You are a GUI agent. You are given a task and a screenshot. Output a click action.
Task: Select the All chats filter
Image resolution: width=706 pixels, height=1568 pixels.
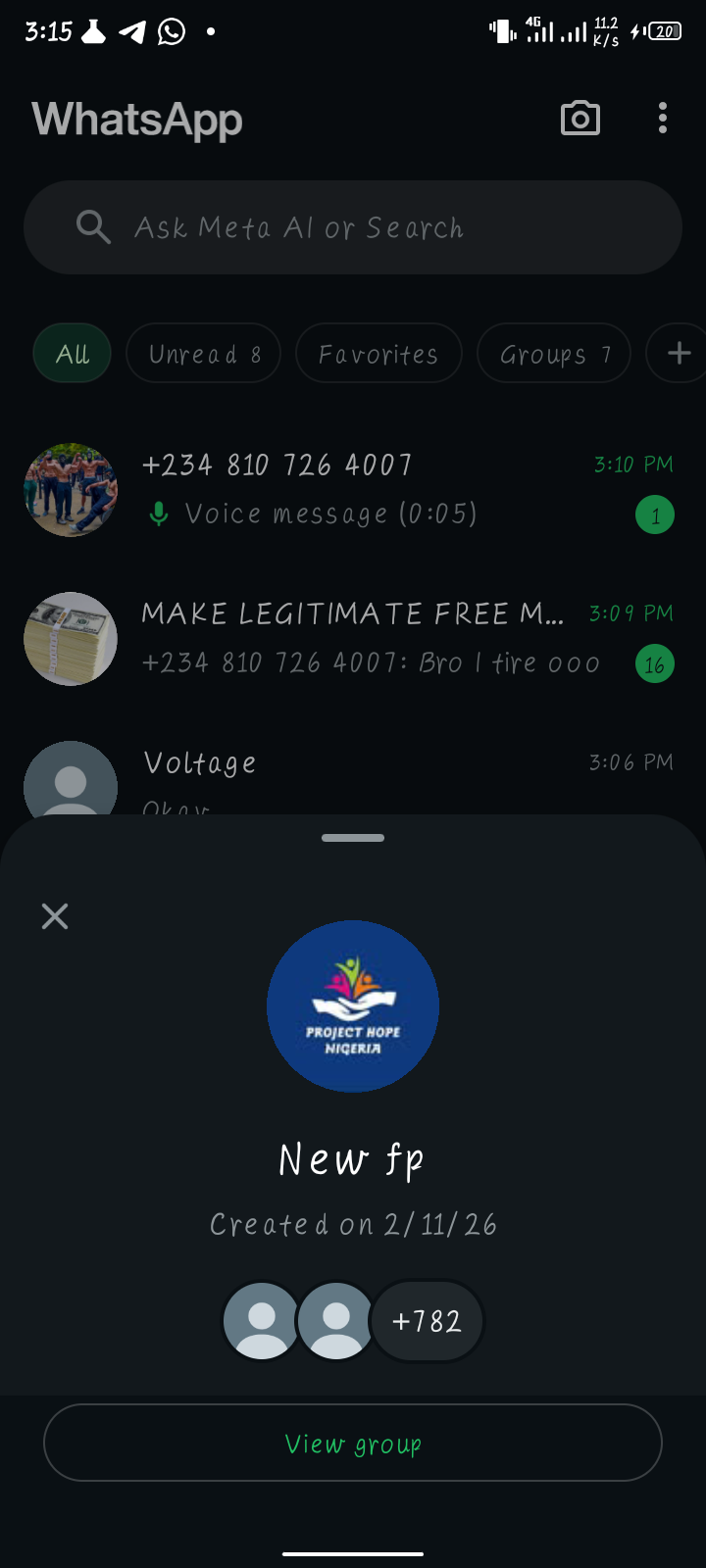[x=73, y=354]
